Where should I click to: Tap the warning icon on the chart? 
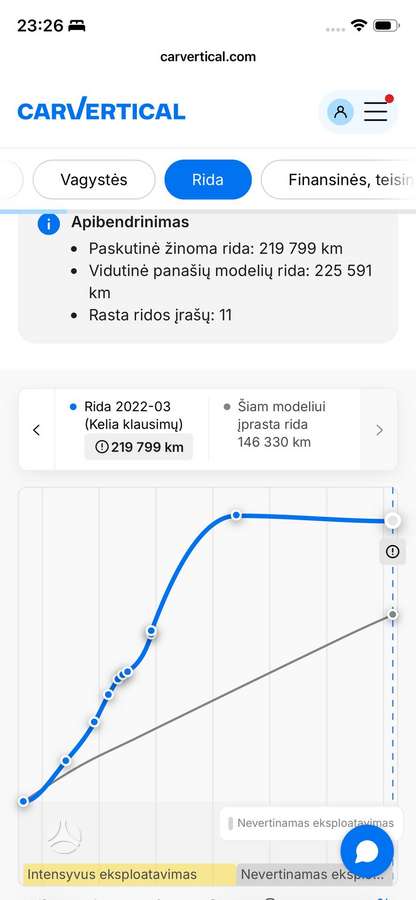point(392,552)
